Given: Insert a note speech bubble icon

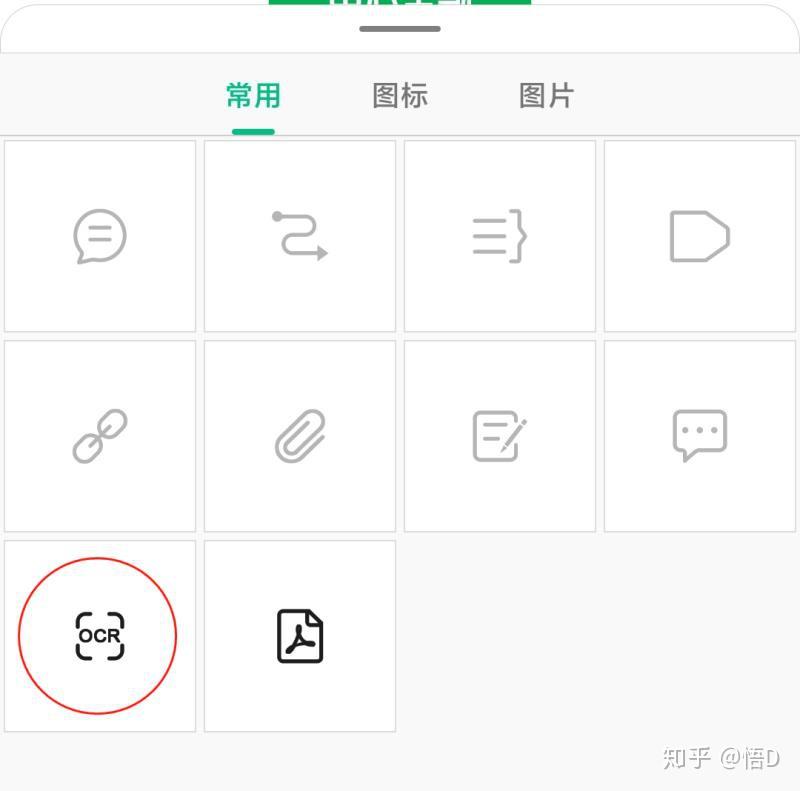Looking at the screenshot, I should click(100, 236).
